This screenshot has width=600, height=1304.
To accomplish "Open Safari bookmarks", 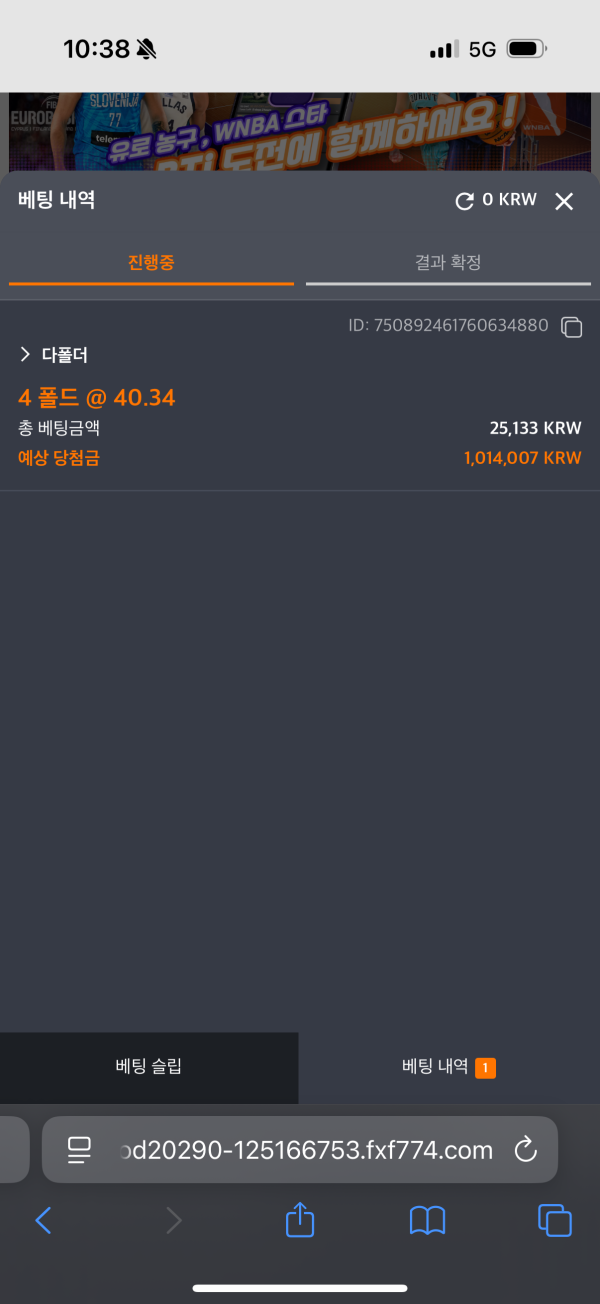I will click(427, 1220).
